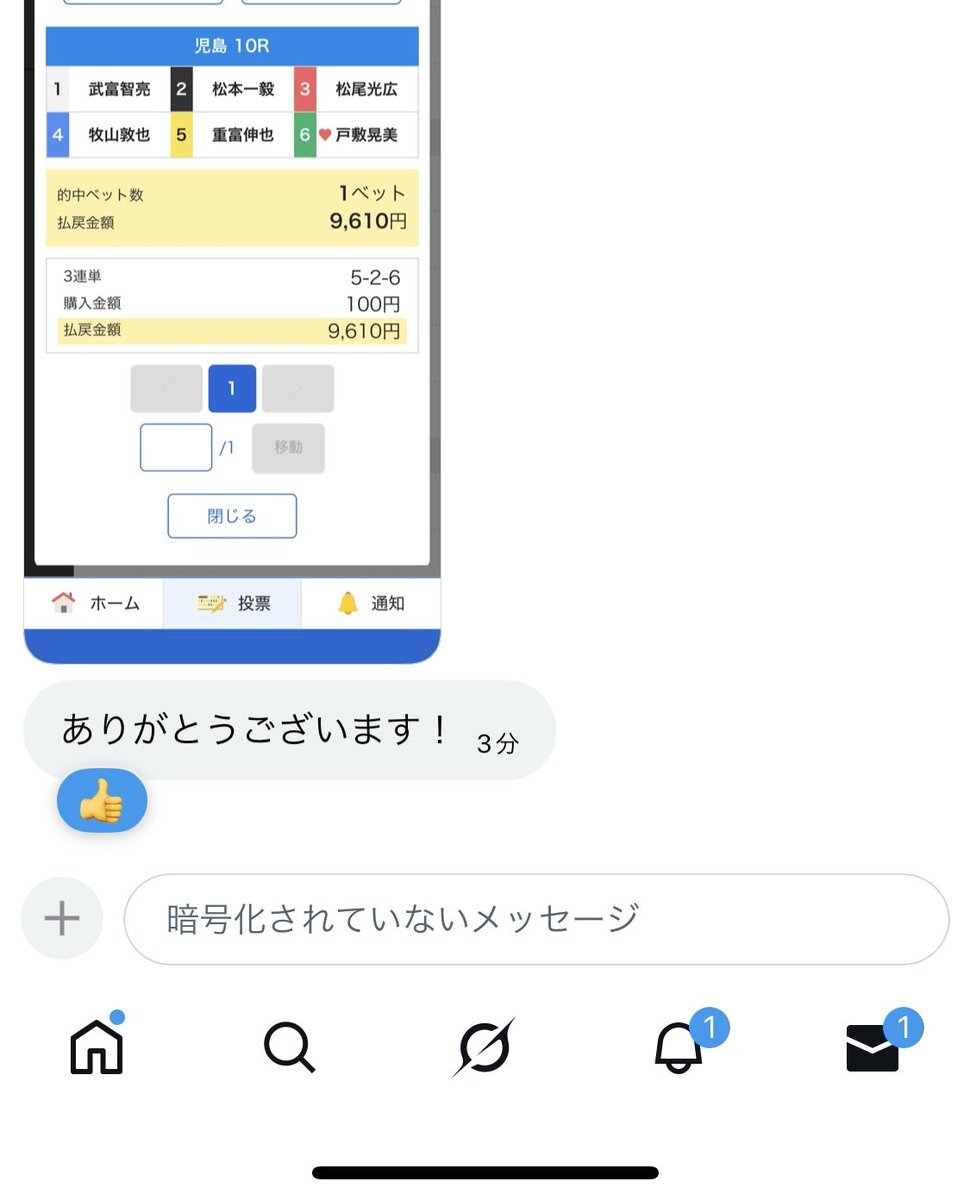This screenshot has width=970, height=1200.
Task: Open the Grok tab
Action: coord(484,1047)
